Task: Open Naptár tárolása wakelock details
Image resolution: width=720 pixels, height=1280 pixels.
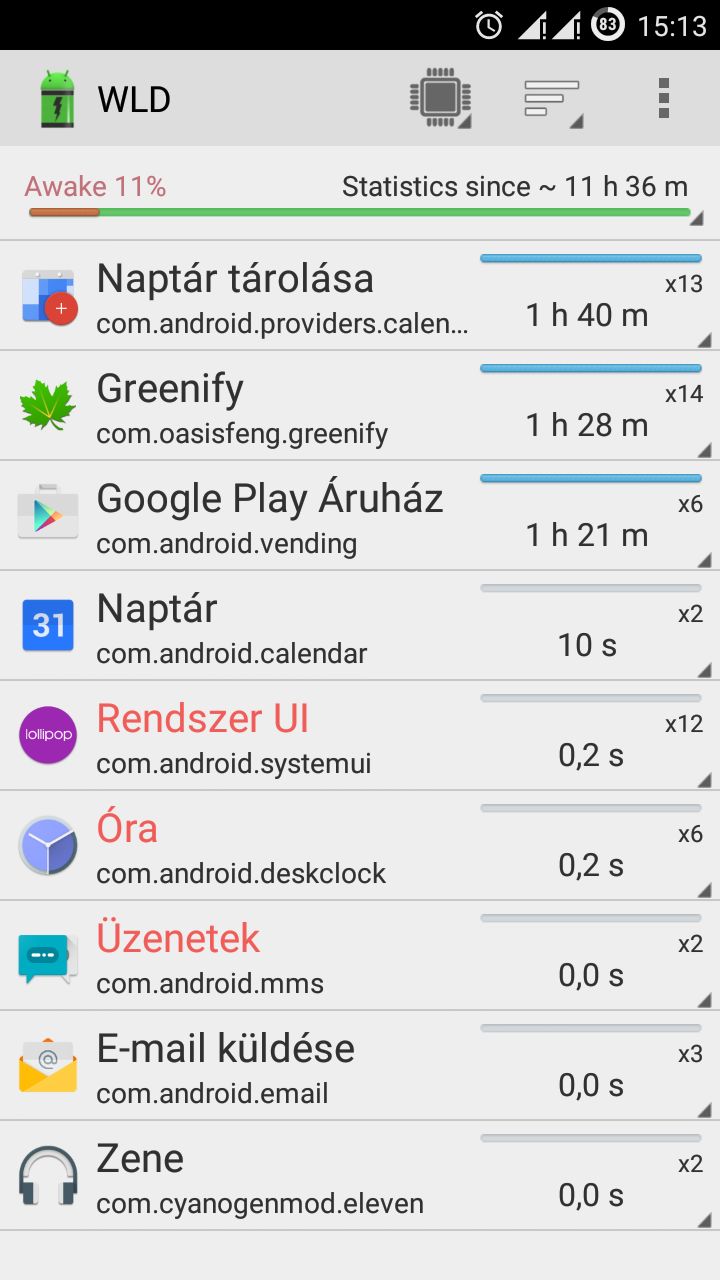Action: click(x=360, y=296)
